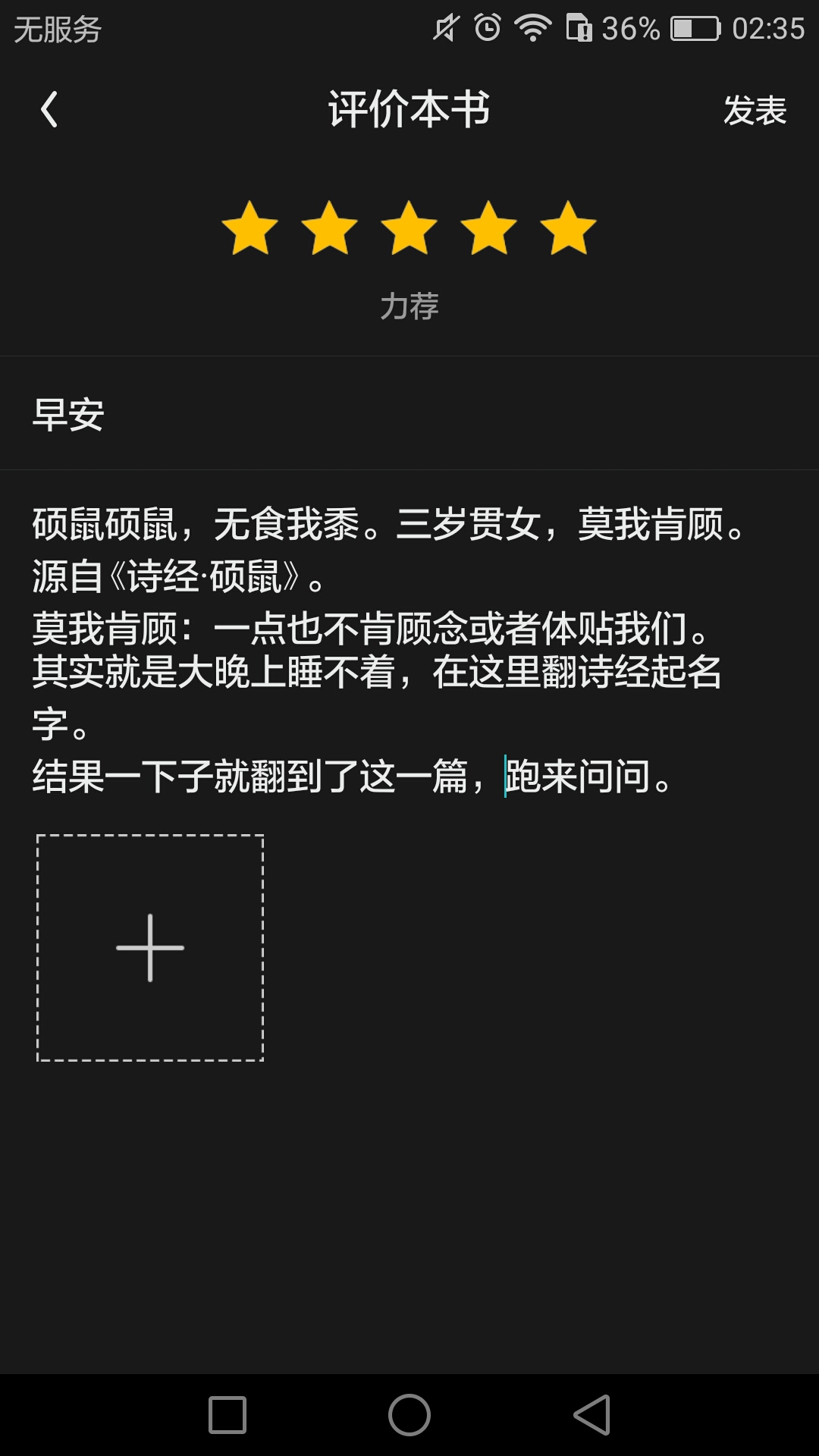Set rating to one star
This screenshot has width=819, height=1456.
pyautogui.click(x=249, y=227)
